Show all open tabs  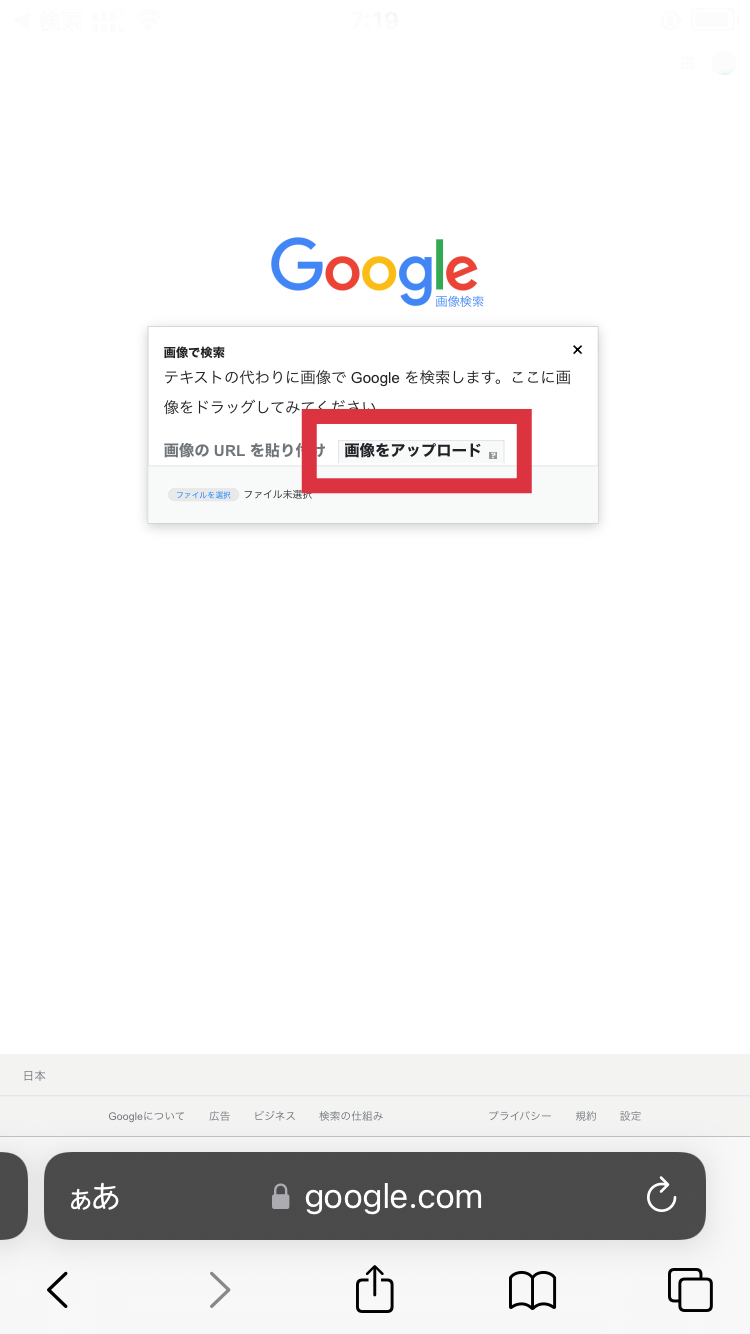(x=690, y=1290)
